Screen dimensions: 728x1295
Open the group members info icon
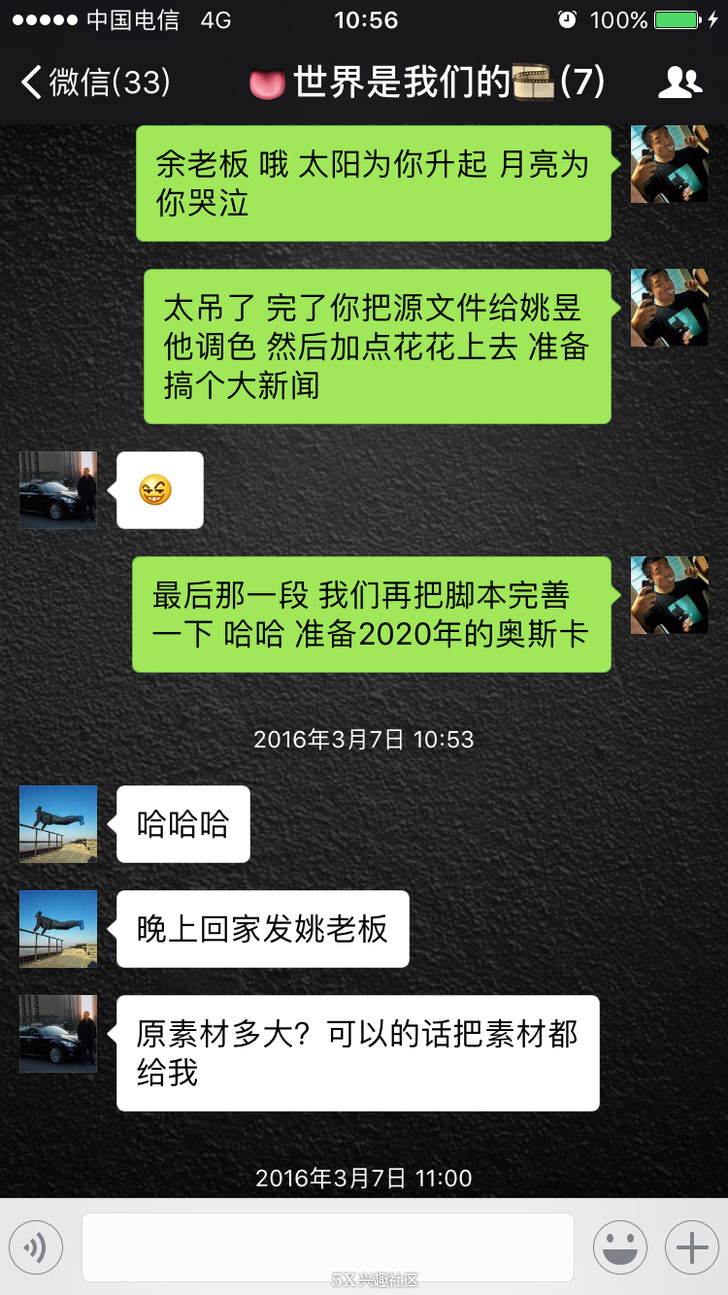coord(679,83)
